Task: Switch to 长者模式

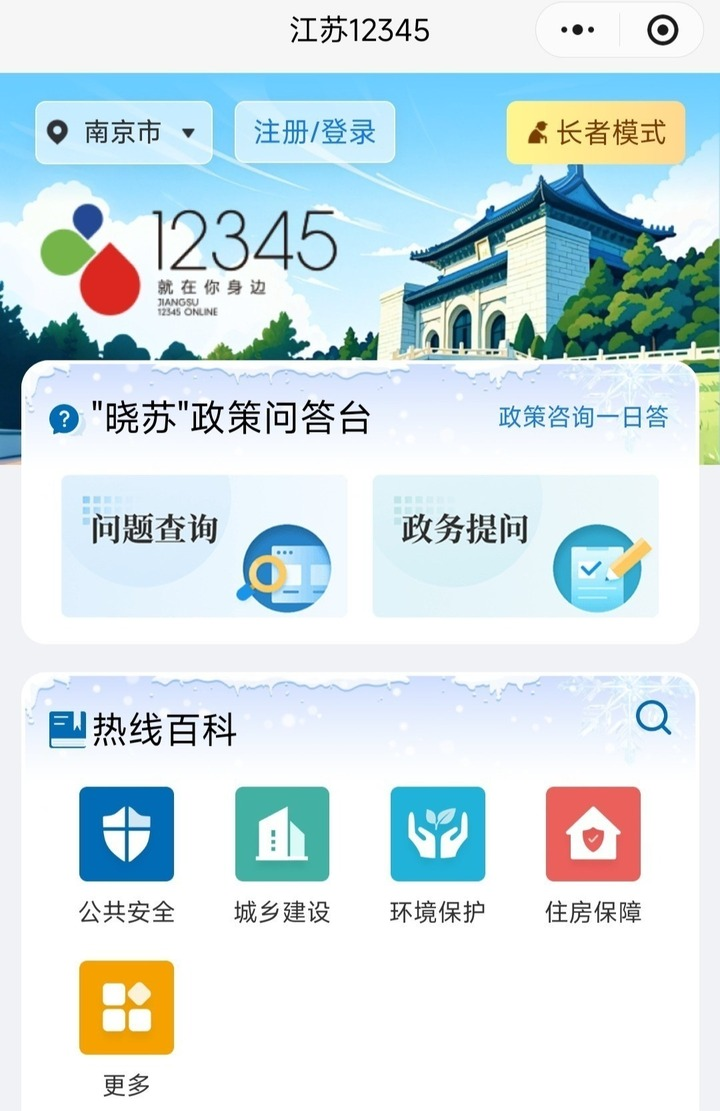Action: pos(596,132)
